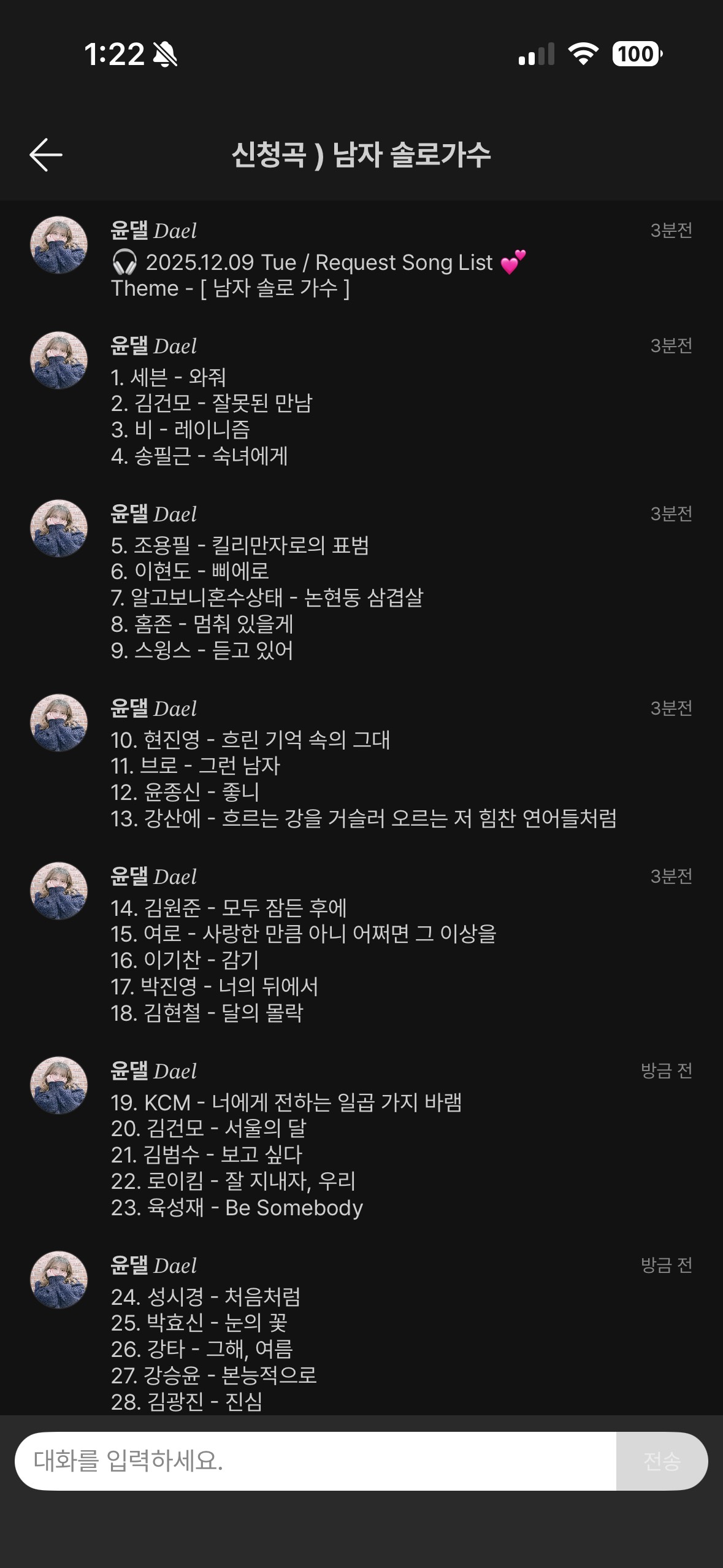This screenshot has width=723, height=1568.
Task: Tap the message input field
Action: 315,1461
